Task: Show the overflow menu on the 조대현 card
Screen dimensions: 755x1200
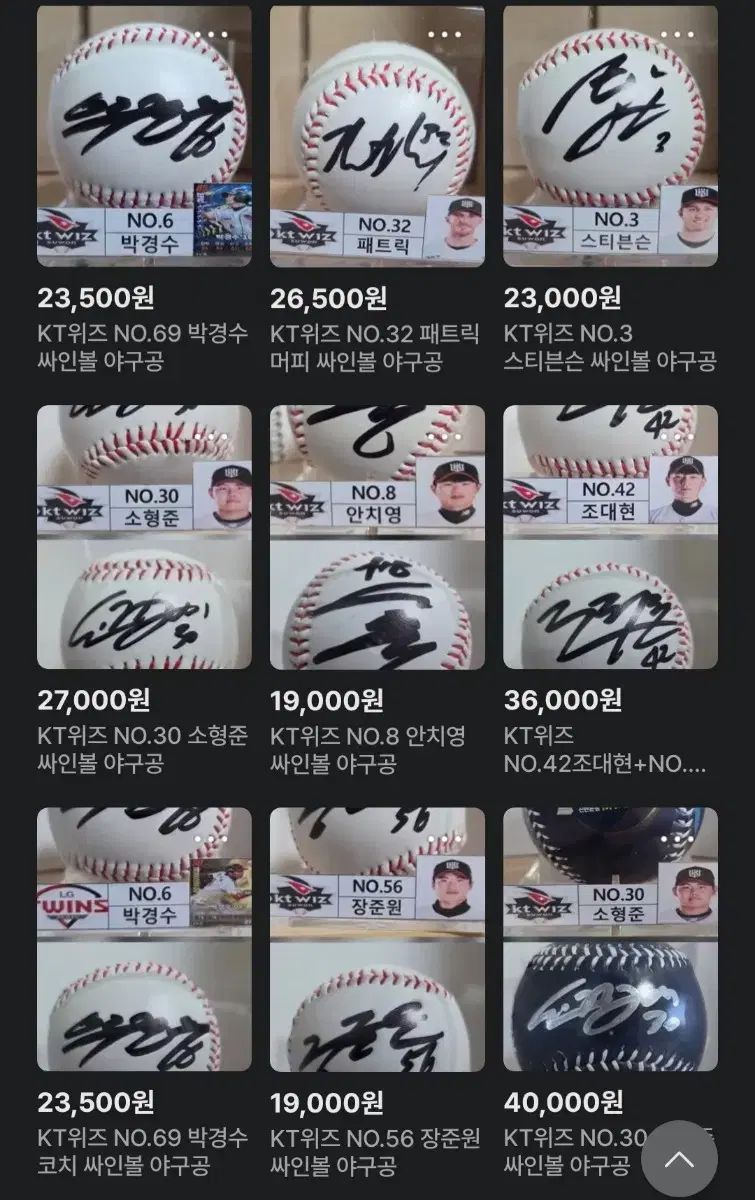Action: [x=677, y=437]
